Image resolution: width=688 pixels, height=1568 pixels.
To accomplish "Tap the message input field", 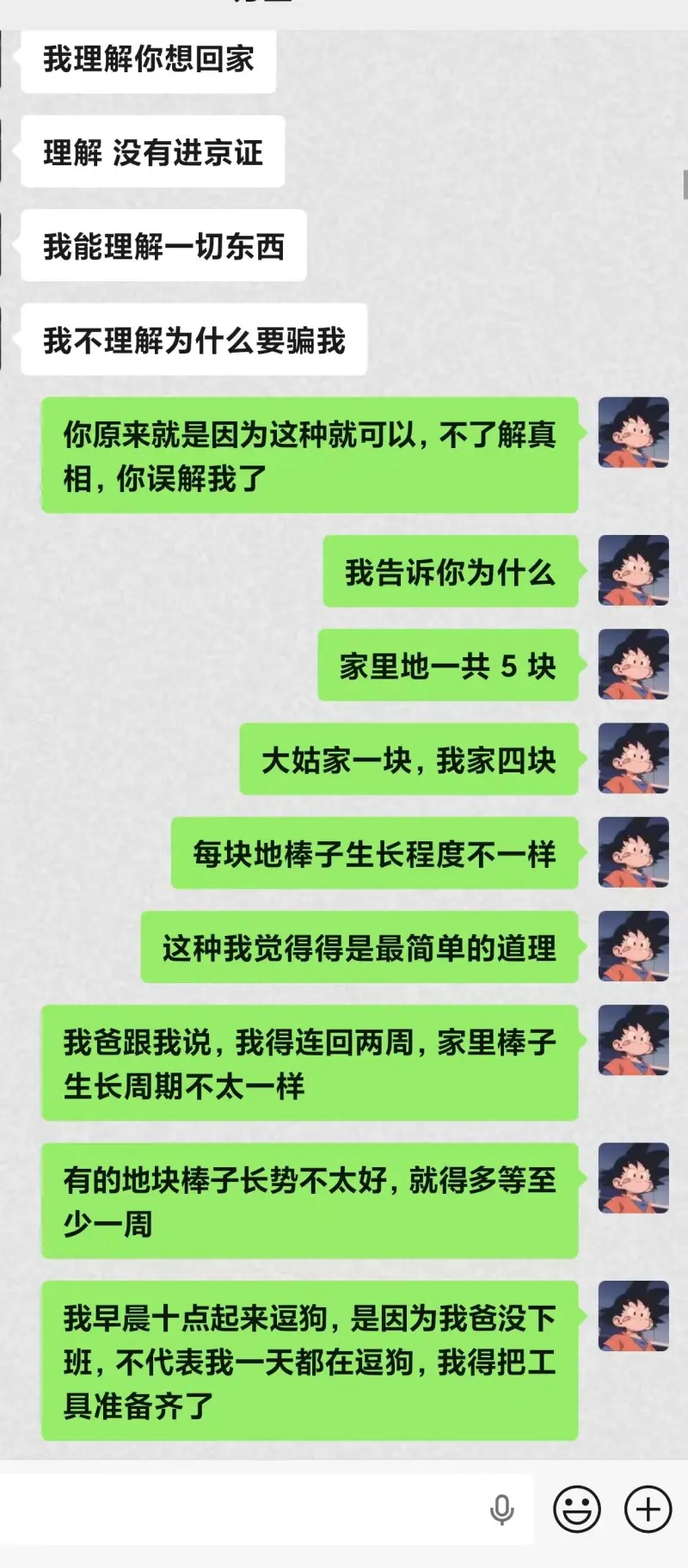I will [x=241, y=1510].
